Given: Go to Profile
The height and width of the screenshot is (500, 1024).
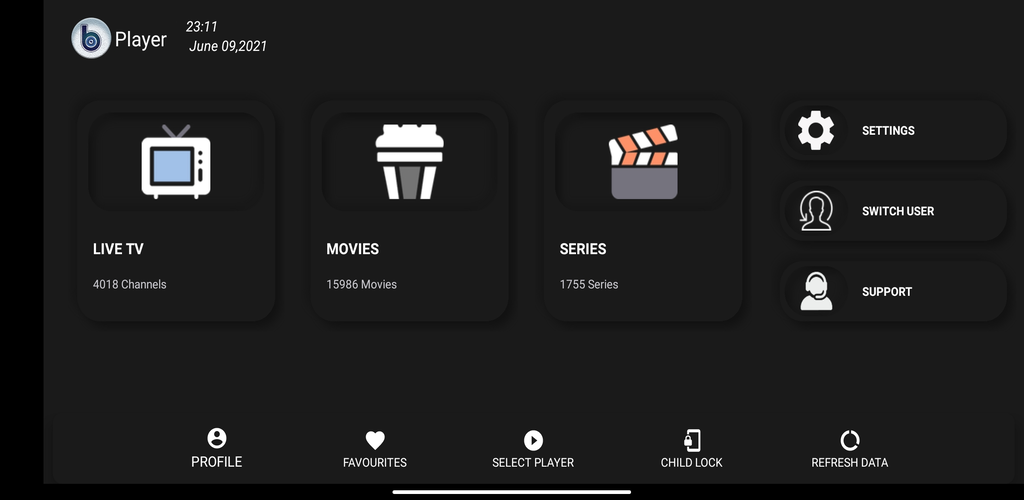Looking at the screenshot, I should click(x=217, y=449).
